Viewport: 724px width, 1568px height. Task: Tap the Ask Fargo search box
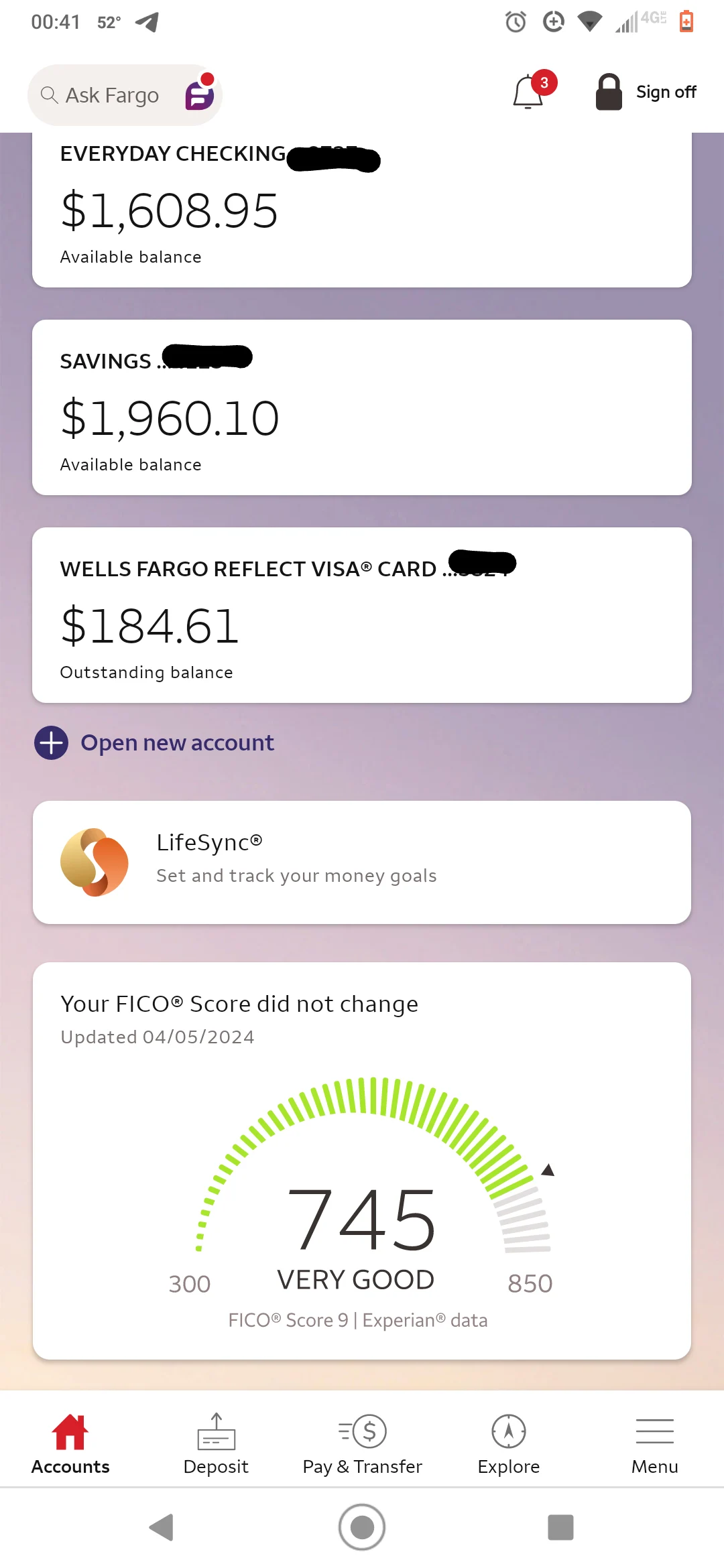(x=111, y=95)
